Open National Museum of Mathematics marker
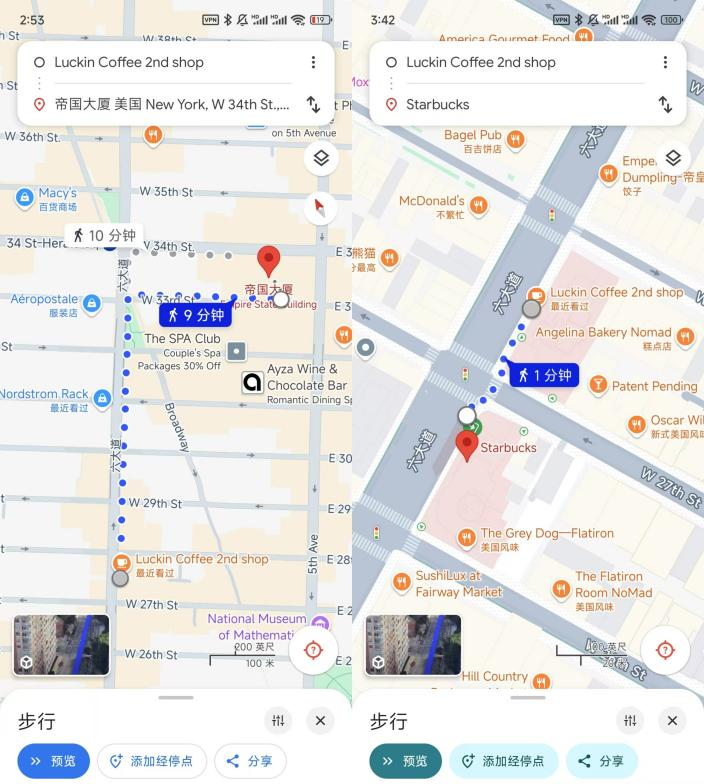The width and height of the screenshot is (704, 784). 319,626
